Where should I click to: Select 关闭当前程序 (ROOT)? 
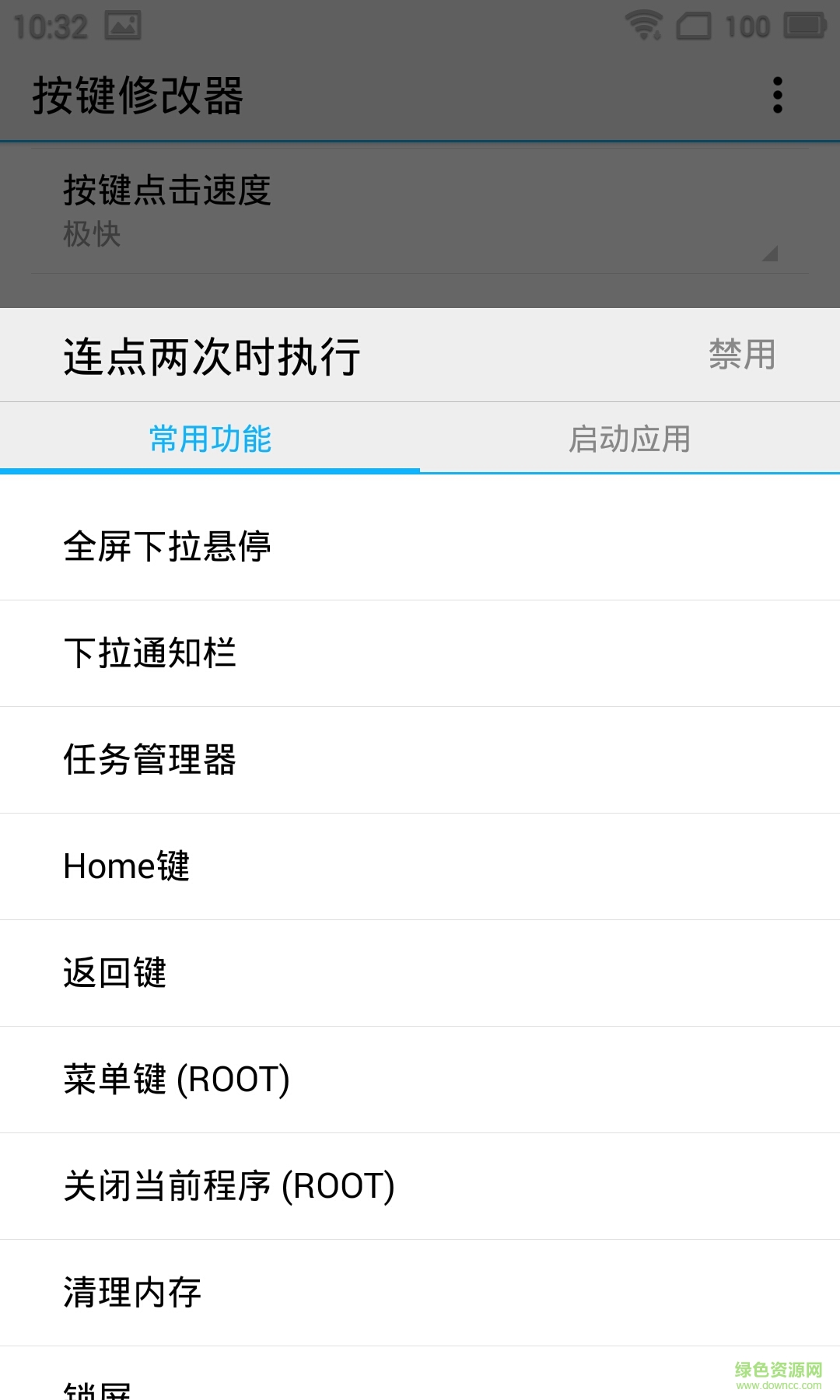pos(420,1185)
